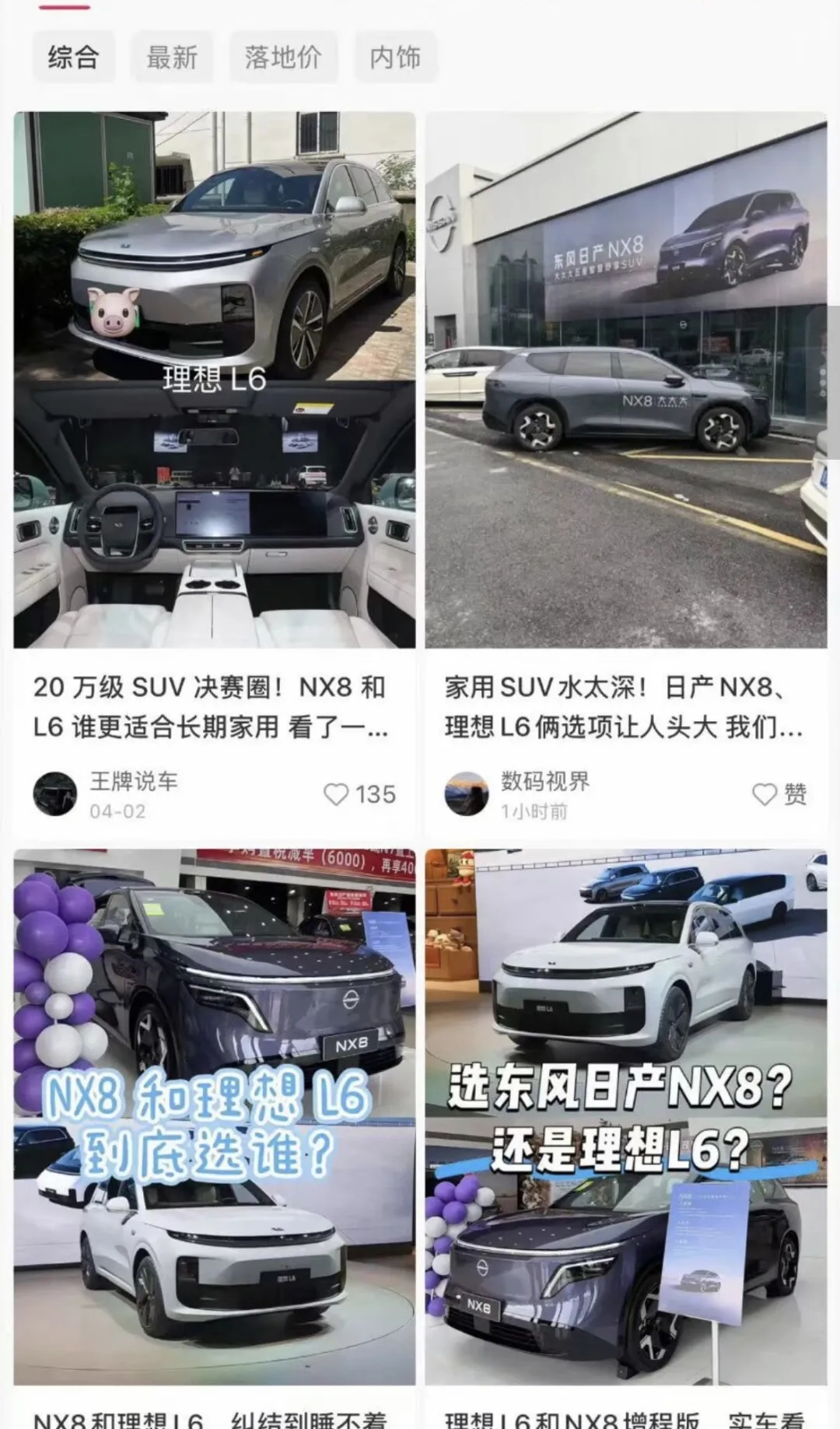Open the 家用SUV水太深 post
Screen dimensions: 840x1429
625,381
